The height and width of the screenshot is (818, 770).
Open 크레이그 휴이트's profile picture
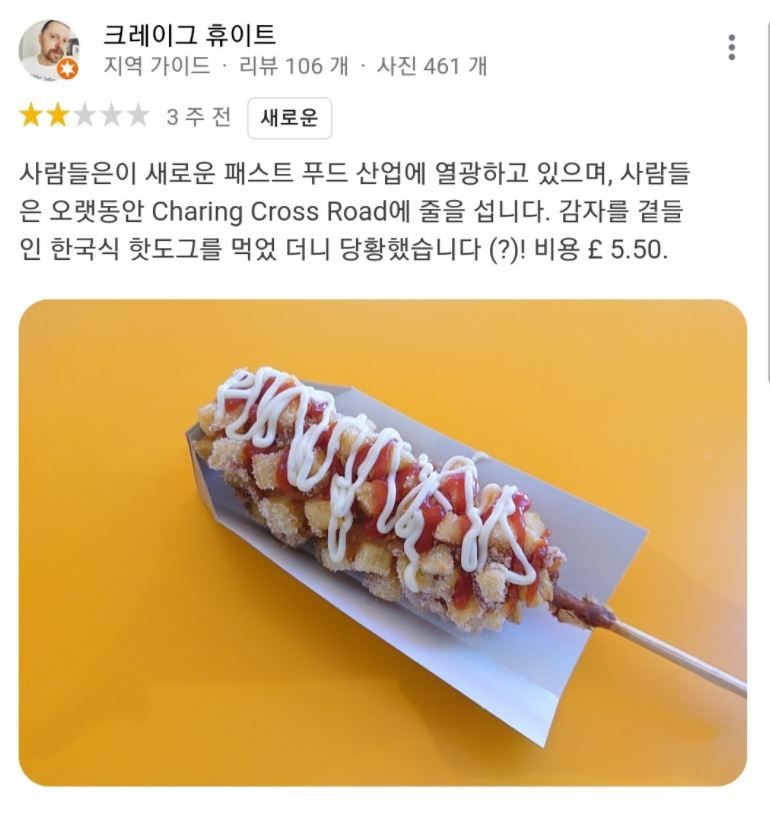tap(48, 49)
